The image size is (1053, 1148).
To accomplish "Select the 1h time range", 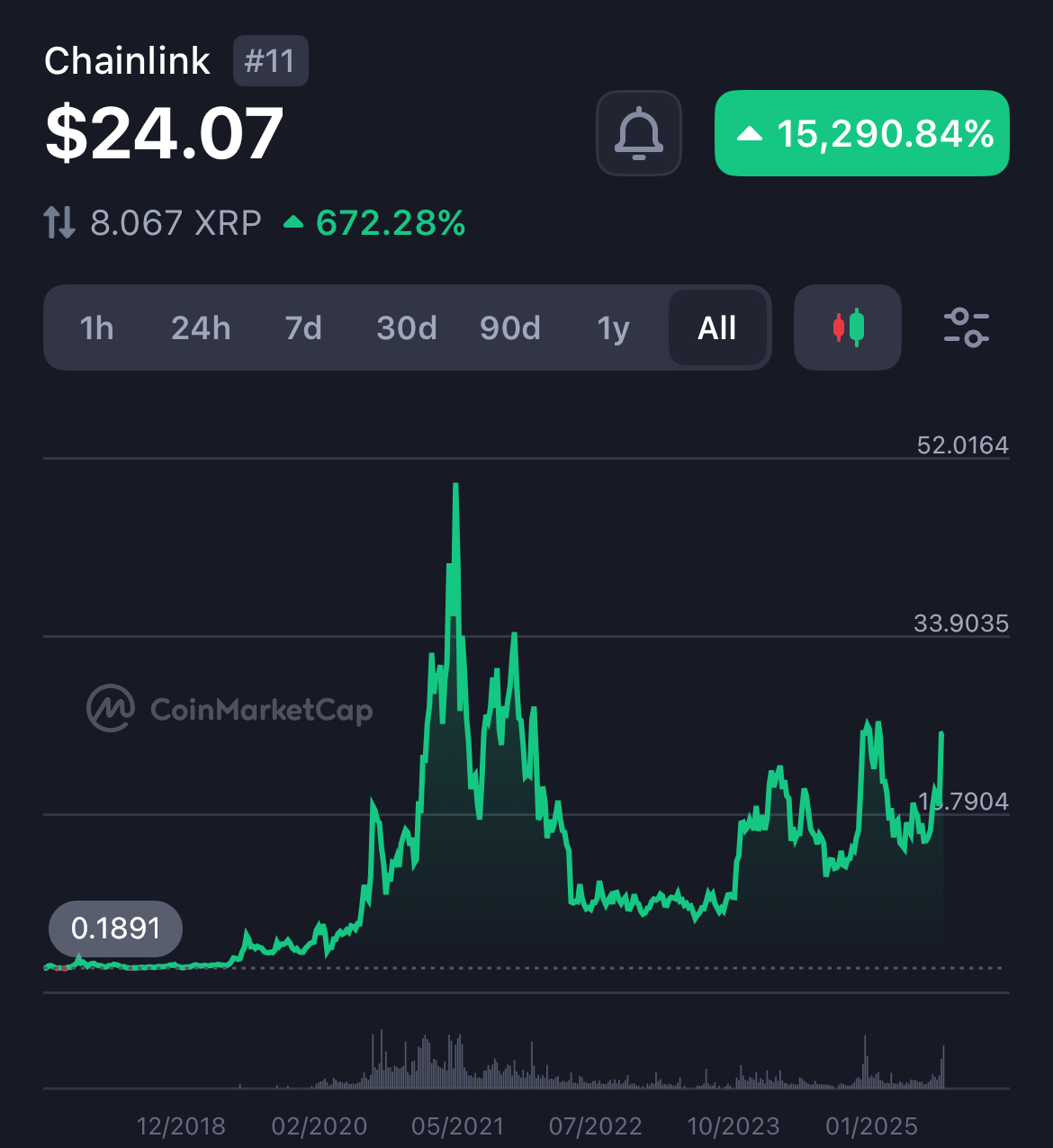I will click(x=96, y=328).
